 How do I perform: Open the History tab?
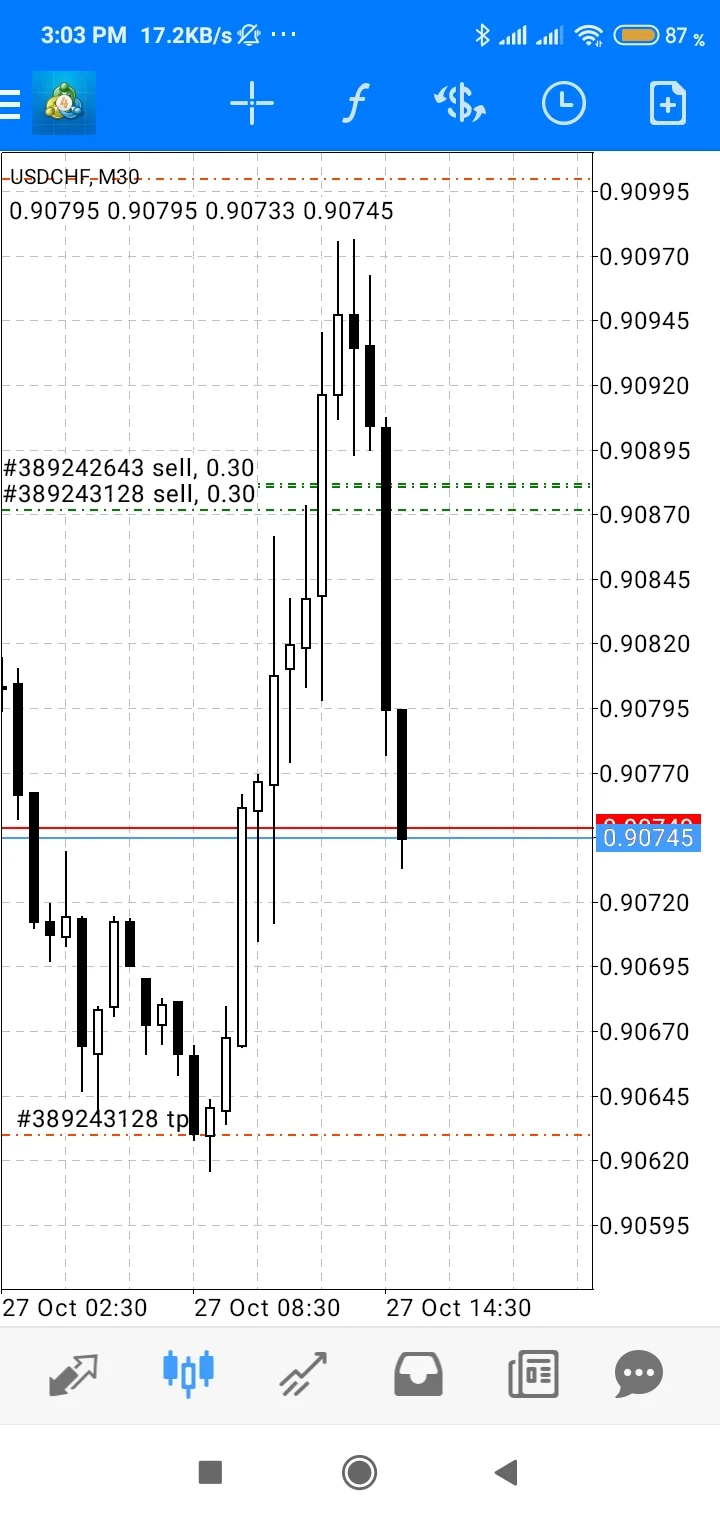click(x=418, y=1375)
